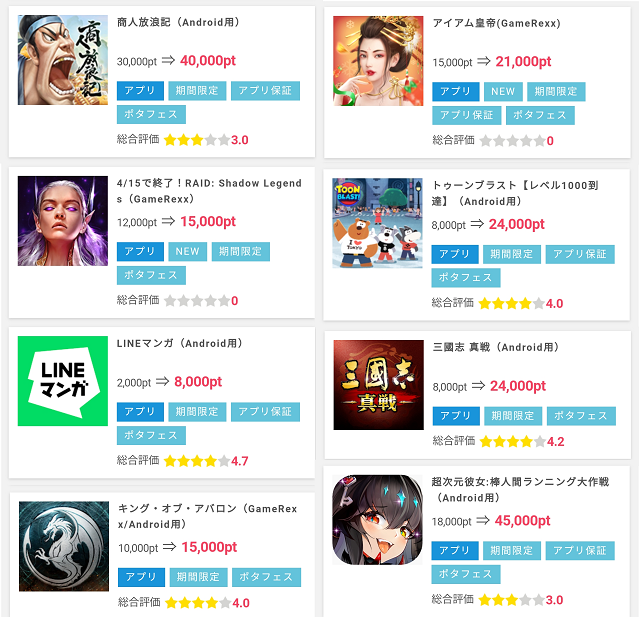
Task: Tap the 期間限定 tag on RAID: Shadow Legends
Action: coord(240,251)
